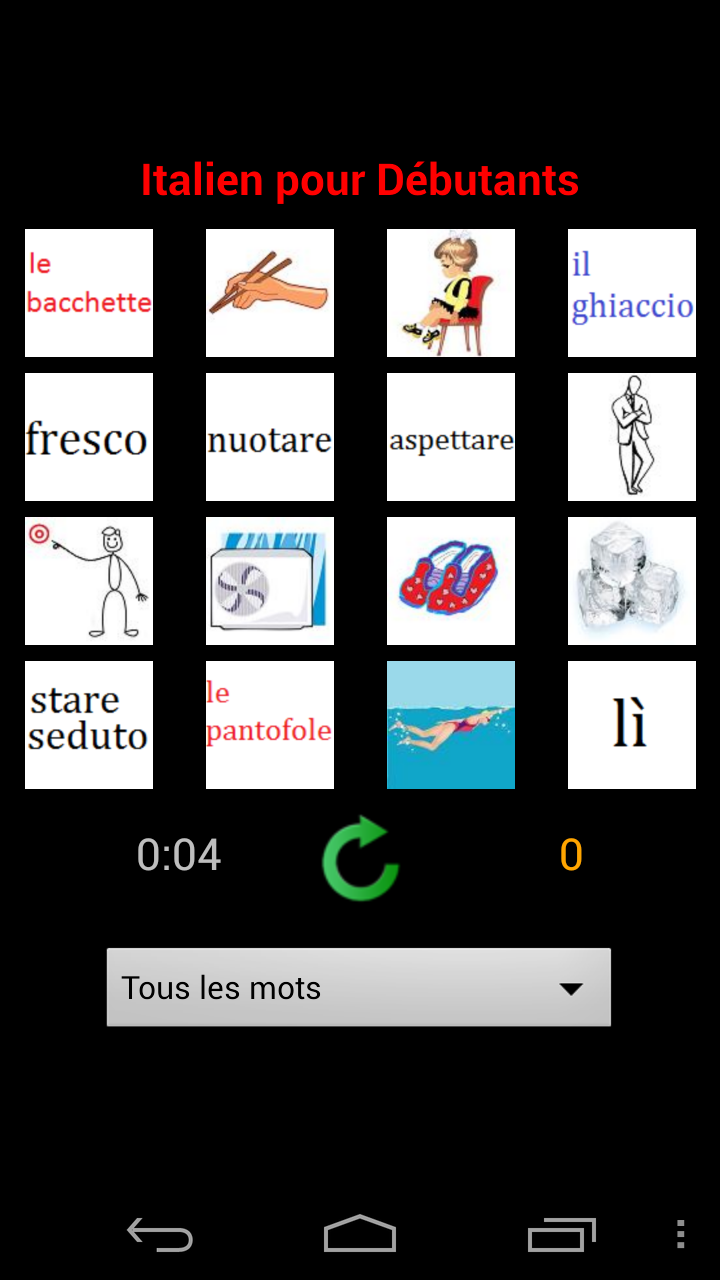Restart the game with the green refresh arrow
The height and width of the screenshot is (1280, 720).
tap(360, 860)
